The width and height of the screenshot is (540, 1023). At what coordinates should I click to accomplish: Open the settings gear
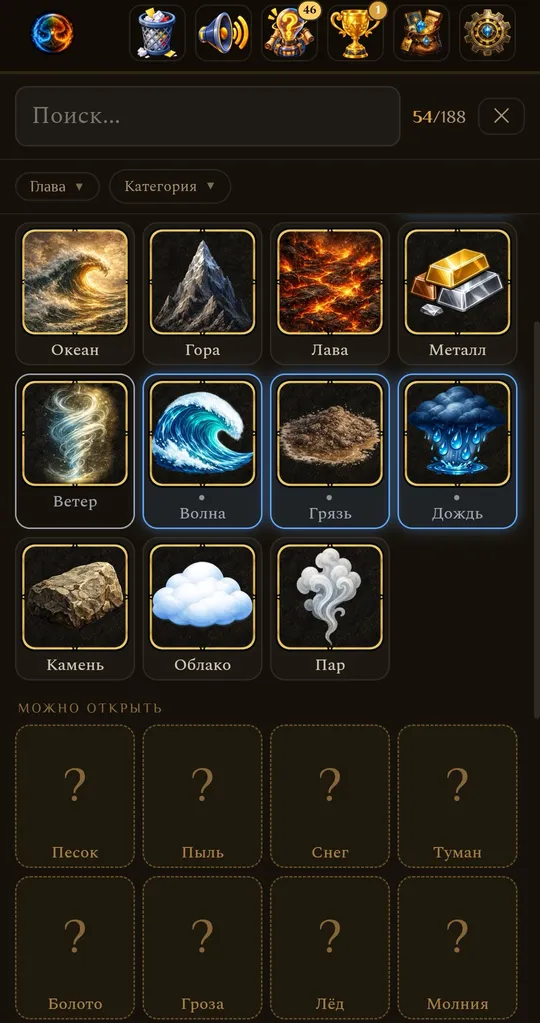click(x=487, y=33)
